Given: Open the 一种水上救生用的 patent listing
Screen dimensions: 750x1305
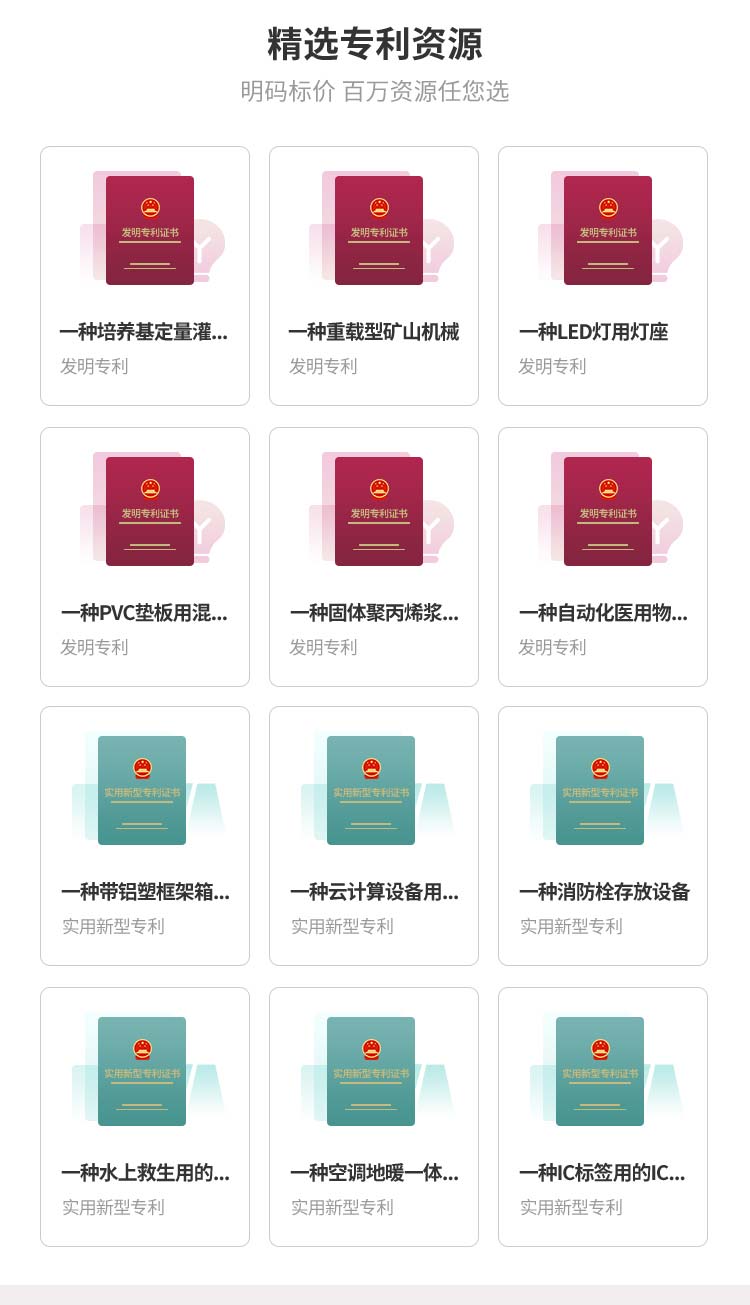Looking at the screenshot, I should [145, 1173].
